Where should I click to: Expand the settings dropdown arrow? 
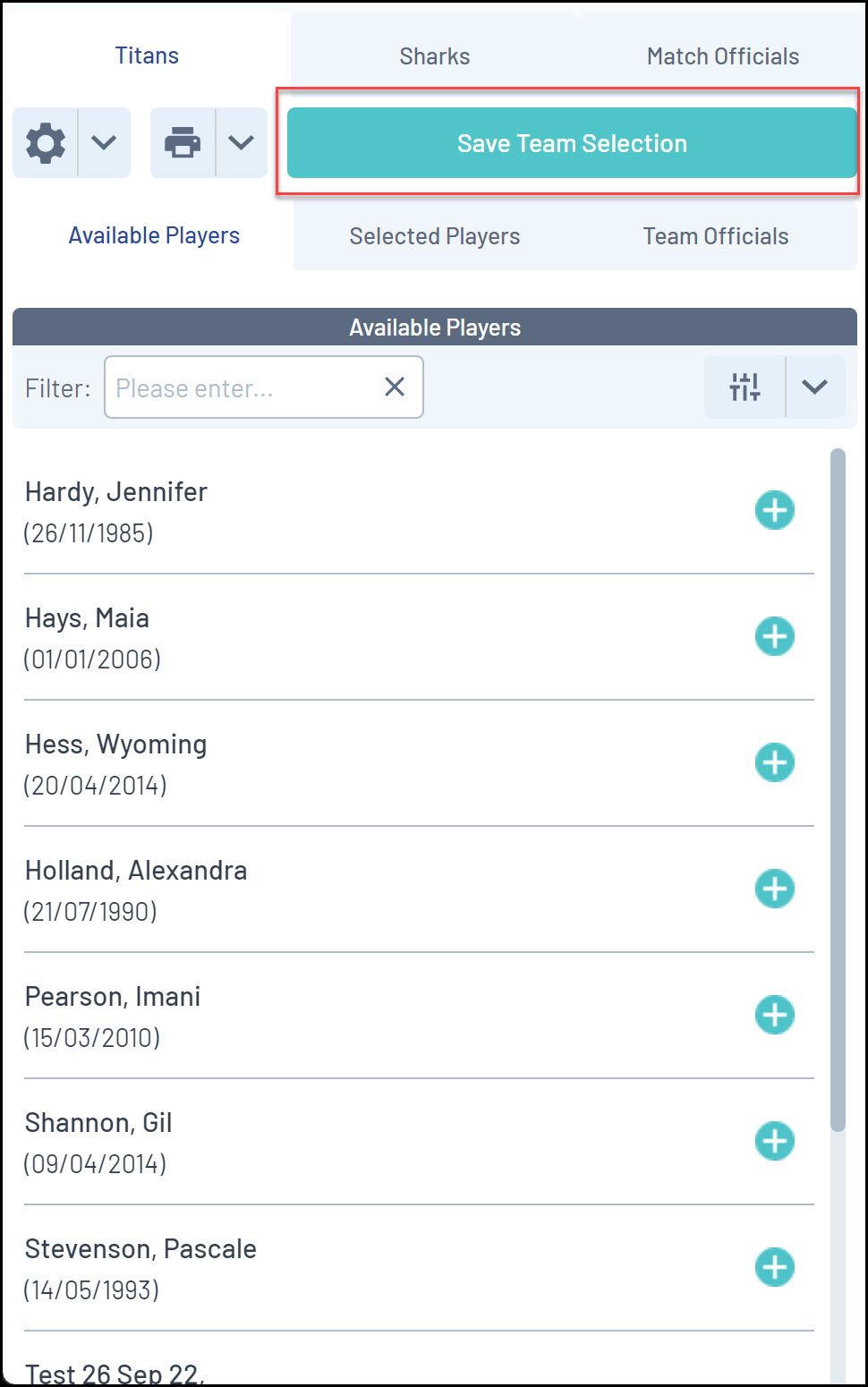[x=104, y=143]
